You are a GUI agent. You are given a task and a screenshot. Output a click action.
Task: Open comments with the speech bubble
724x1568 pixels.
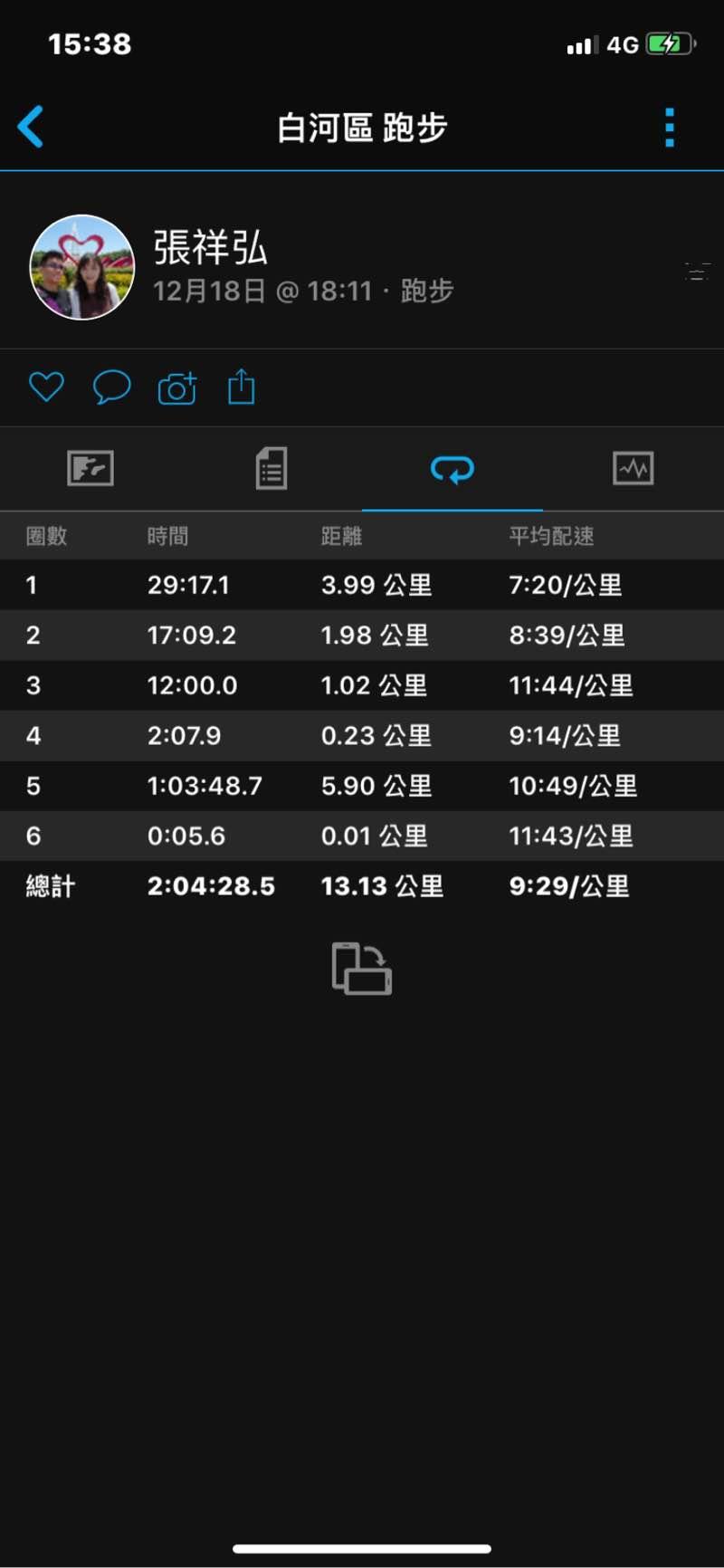112,387
